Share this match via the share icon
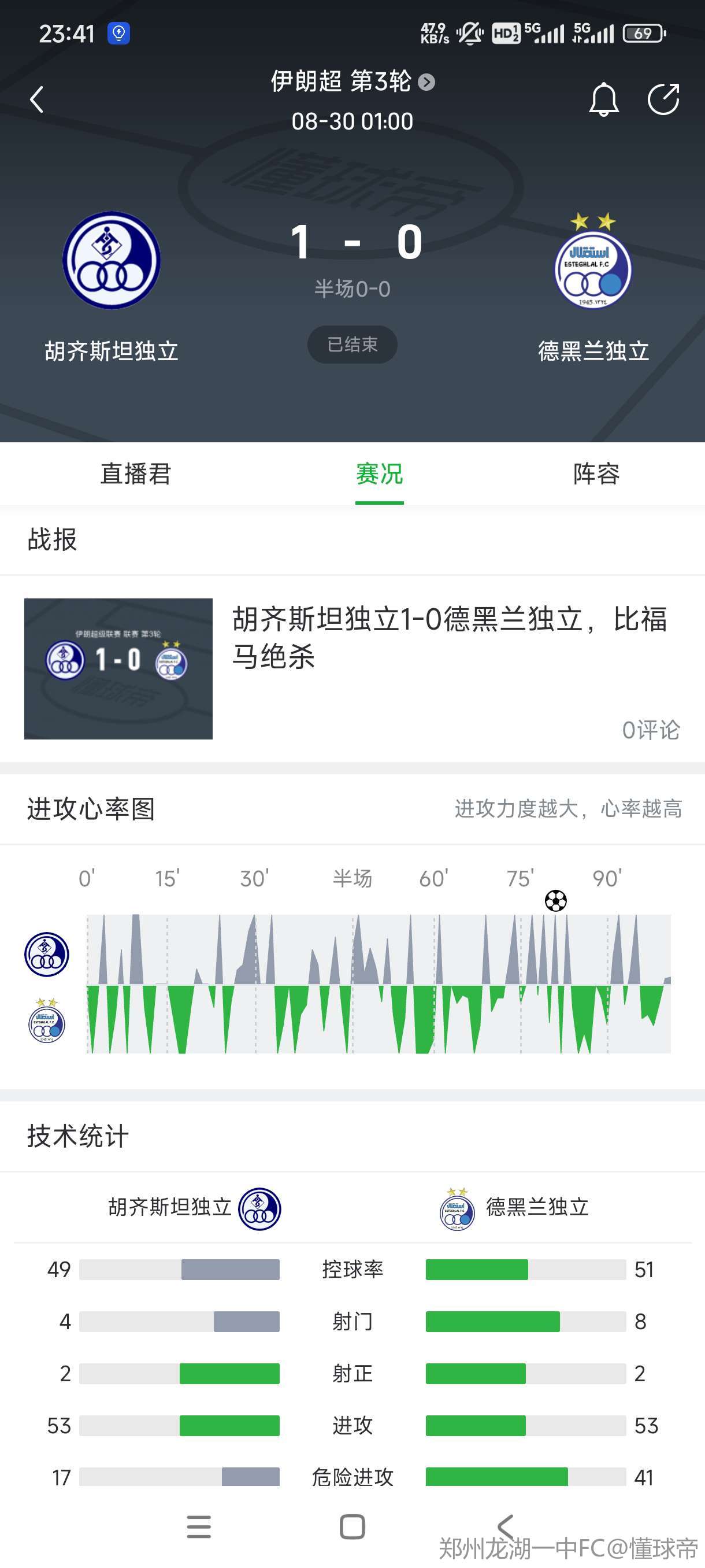The width and height of the screenshot is (705, 1568). click(x=663, y=99)
